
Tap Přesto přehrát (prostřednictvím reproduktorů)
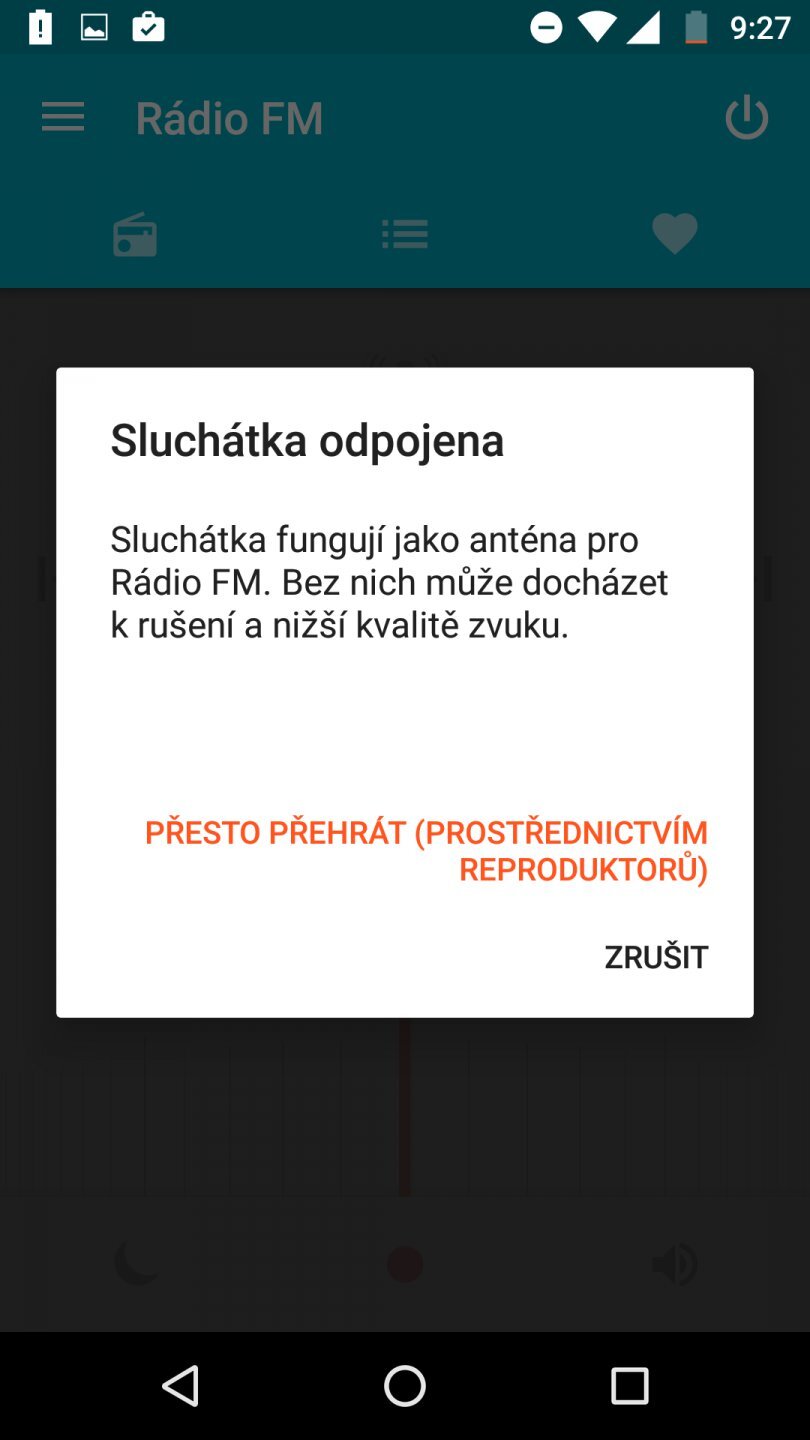(427, 851)
